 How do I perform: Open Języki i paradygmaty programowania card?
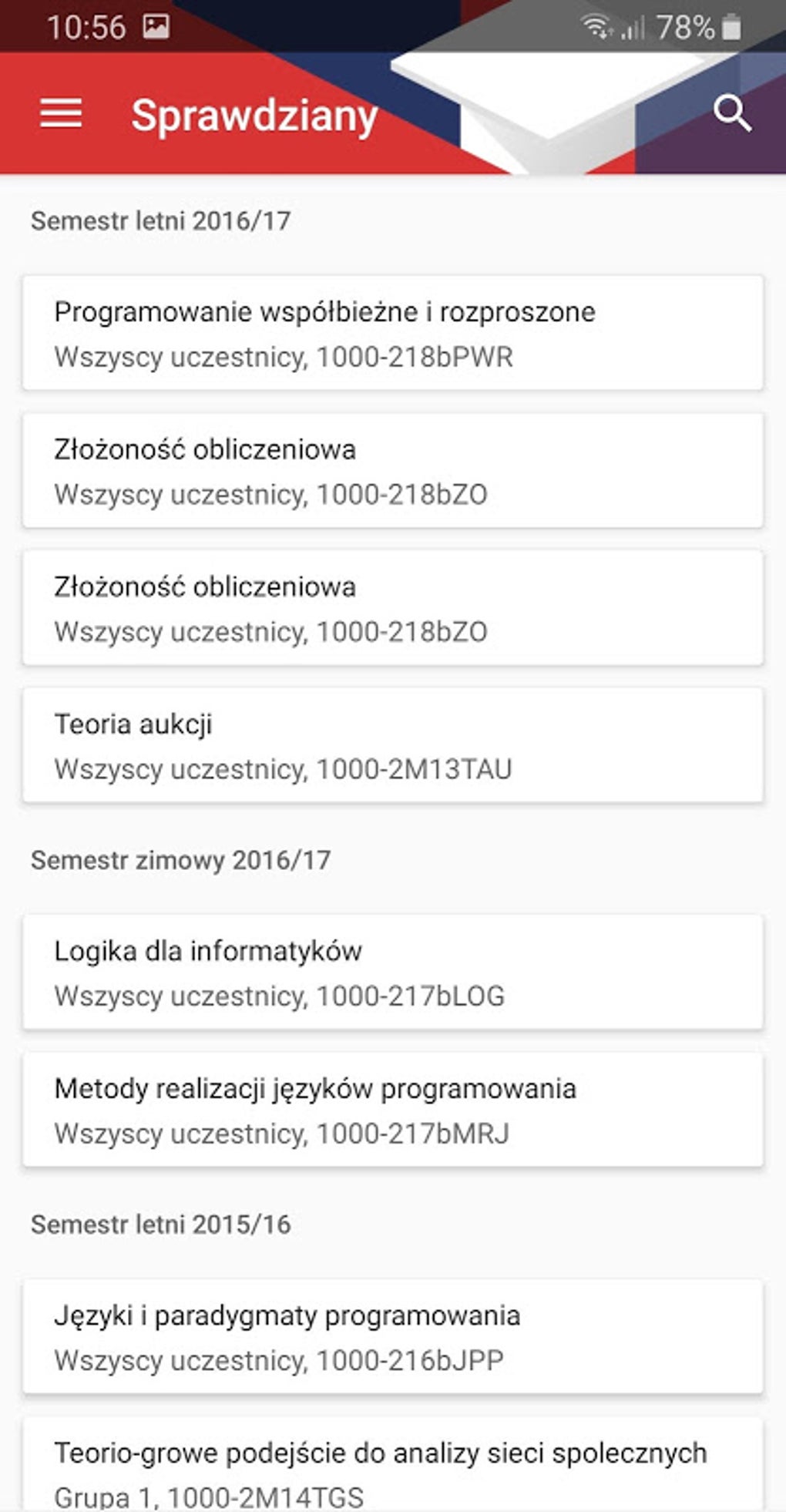tap(393, 1336)
